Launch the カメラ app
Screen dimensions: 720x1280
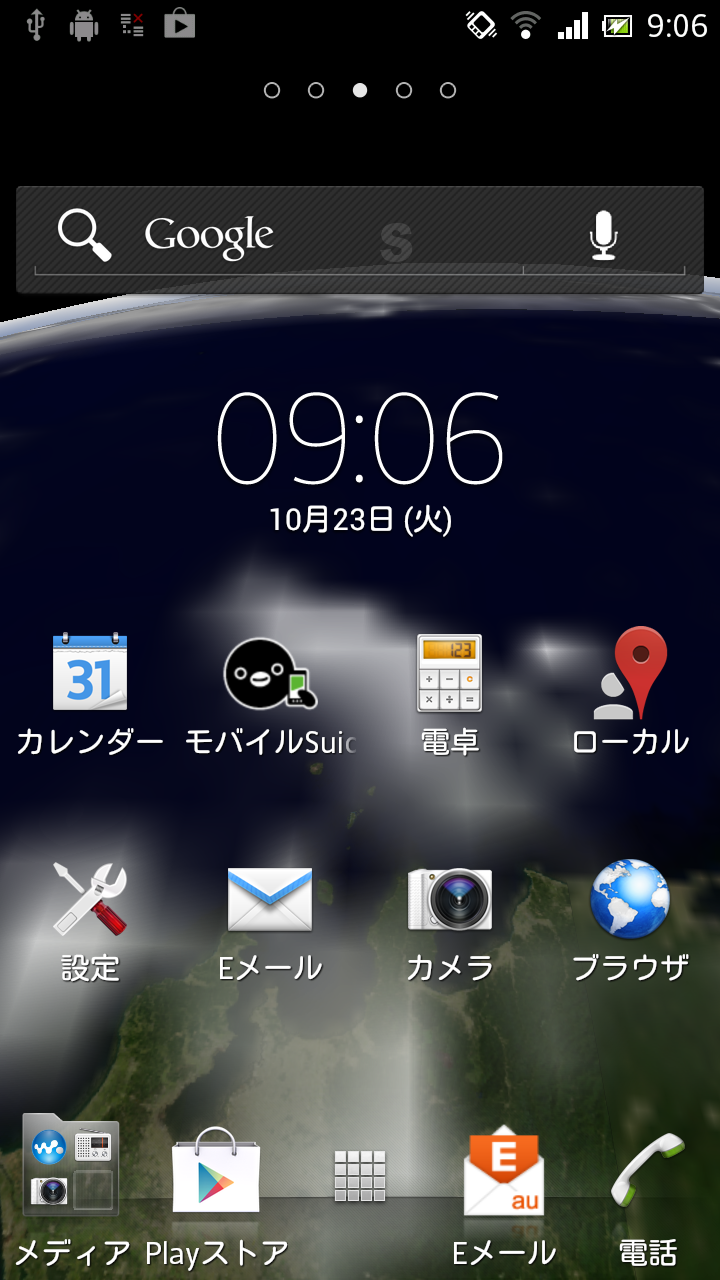coord(450,920)
